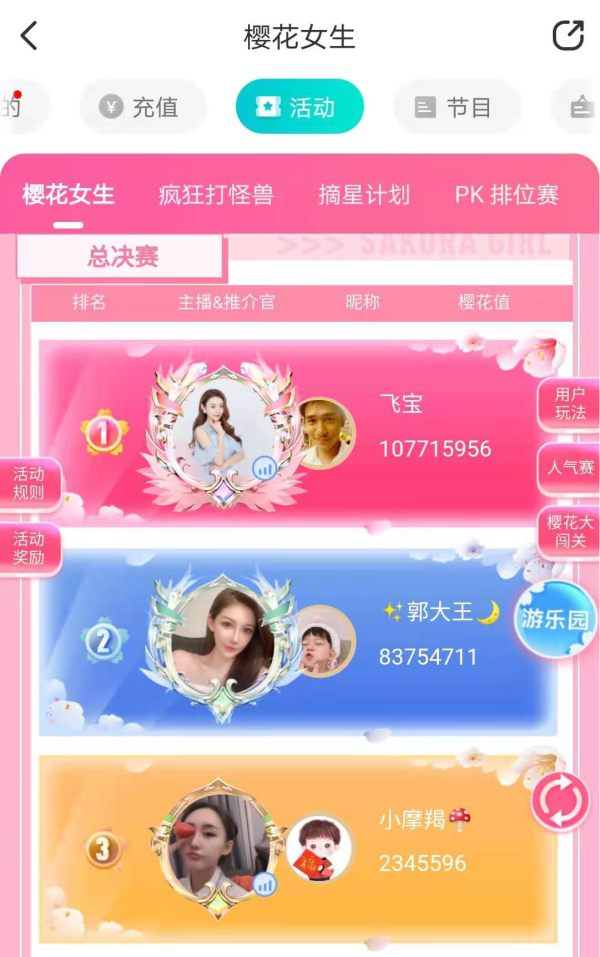The image size is (600, 957).
Task: Select the 樱花女生 tab
Action: tap(69, 194)
